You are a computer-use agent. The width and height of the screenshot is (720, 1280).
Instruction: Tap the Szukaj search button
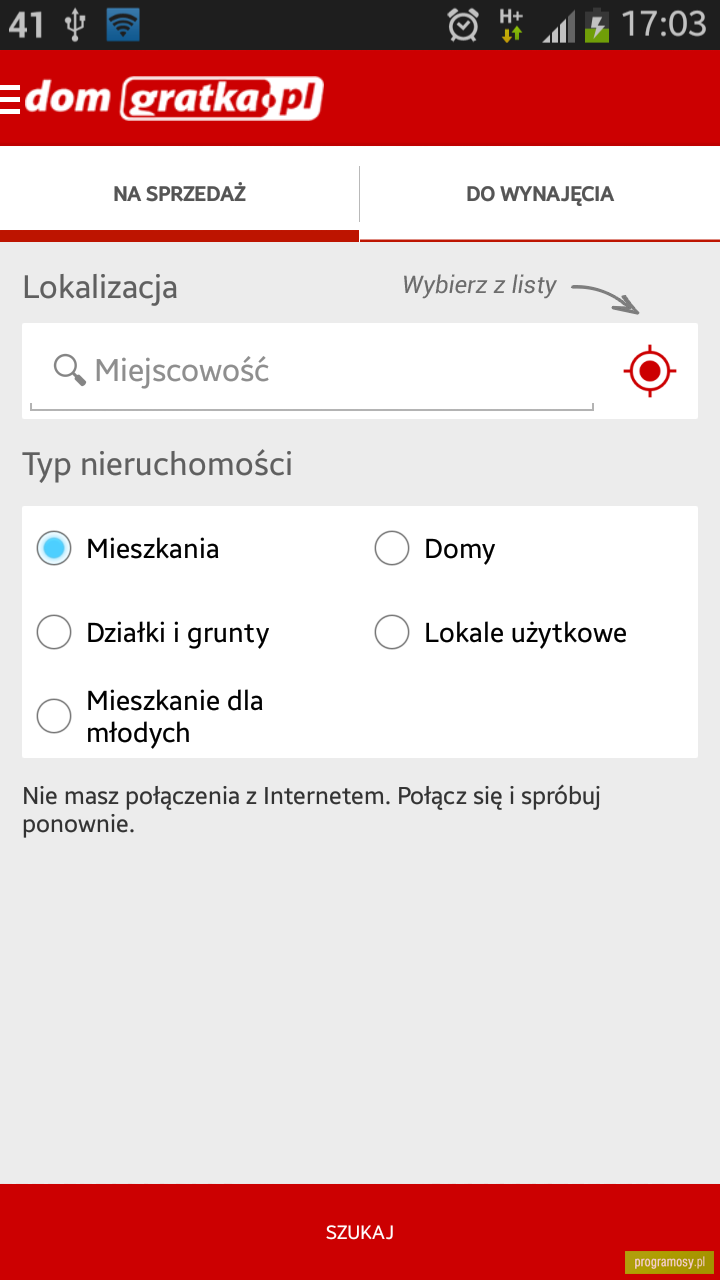360,1232
